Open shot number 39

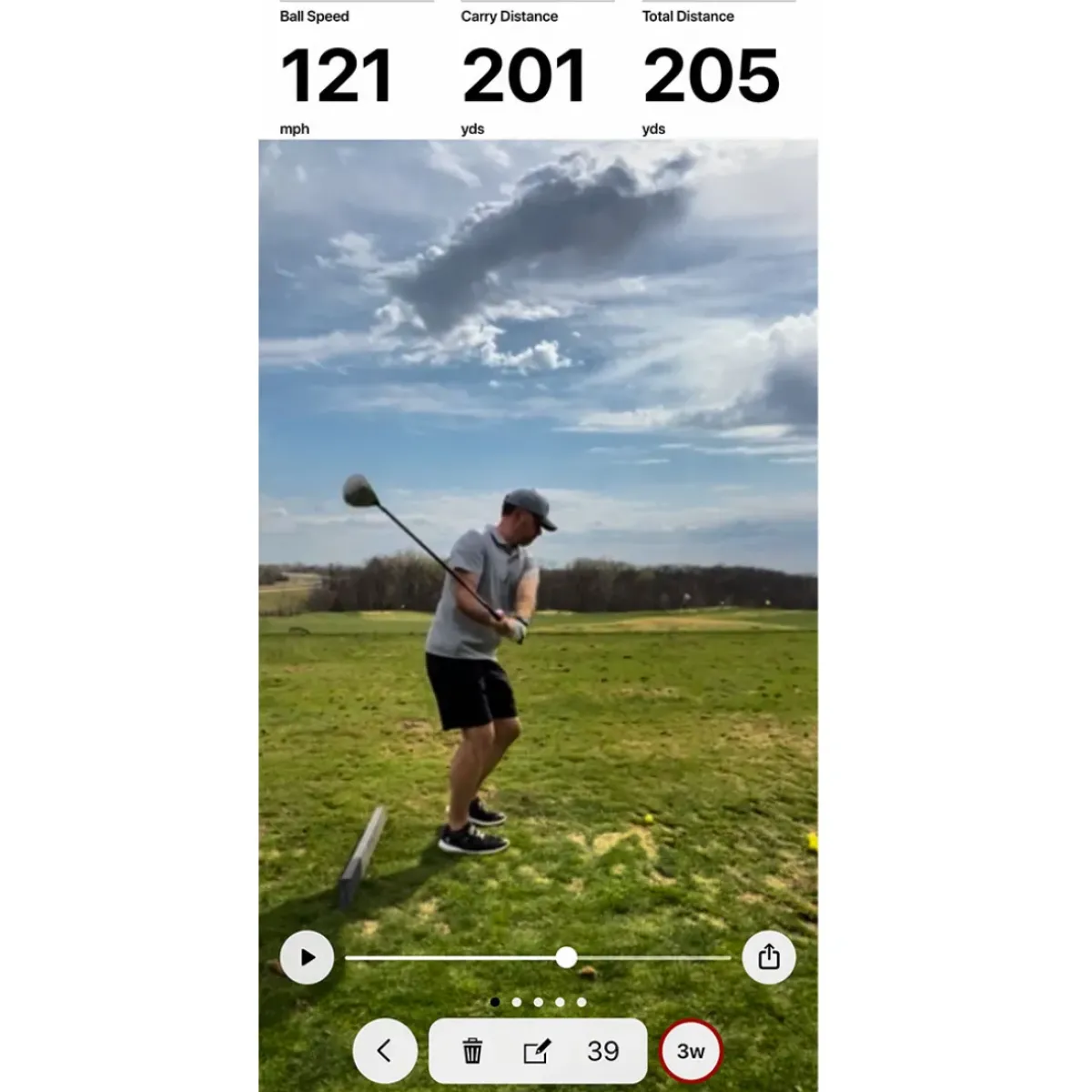coord(602,1051)
